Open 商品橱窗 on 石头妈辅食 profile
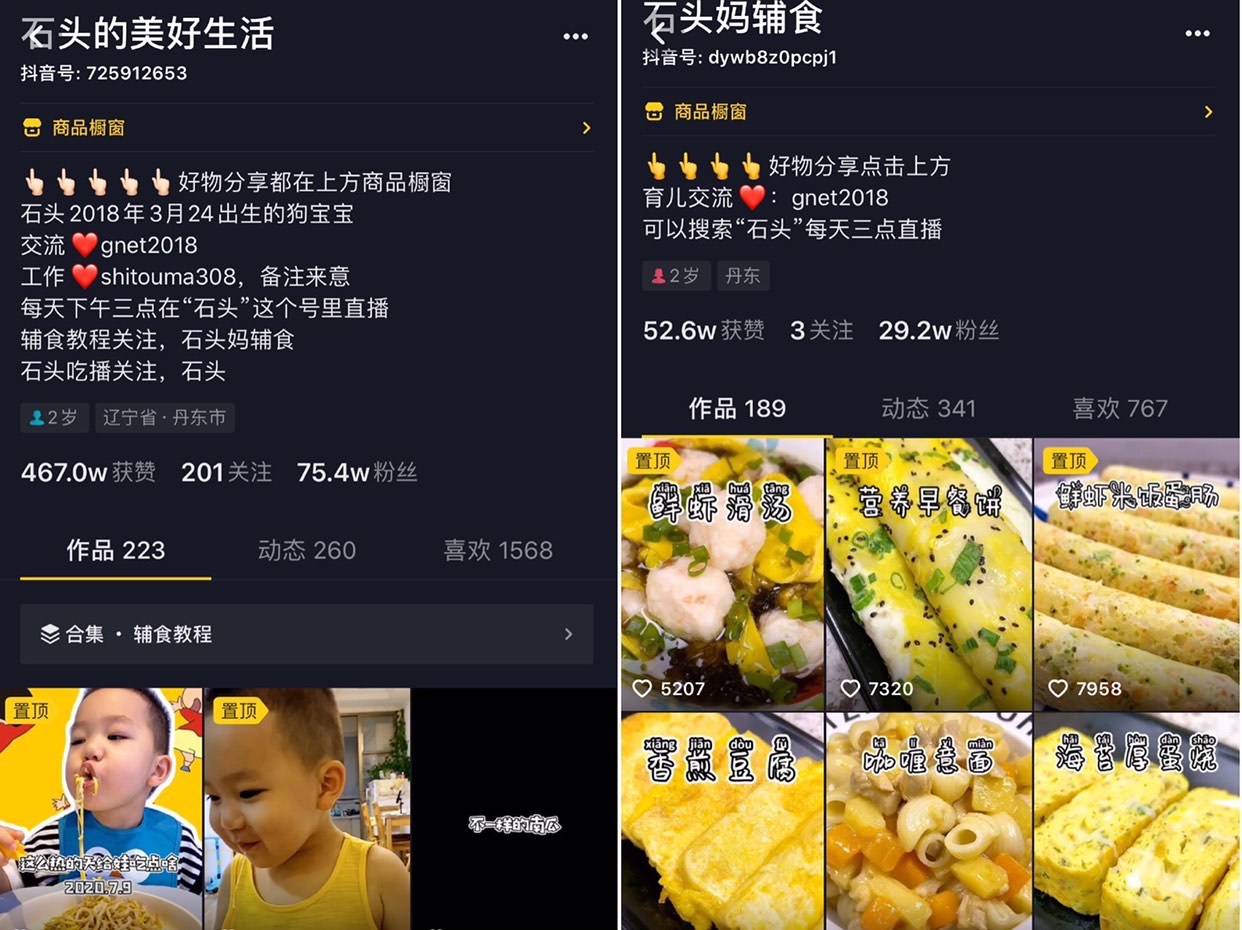This screenshot has width=1242, height=930. 928,112
